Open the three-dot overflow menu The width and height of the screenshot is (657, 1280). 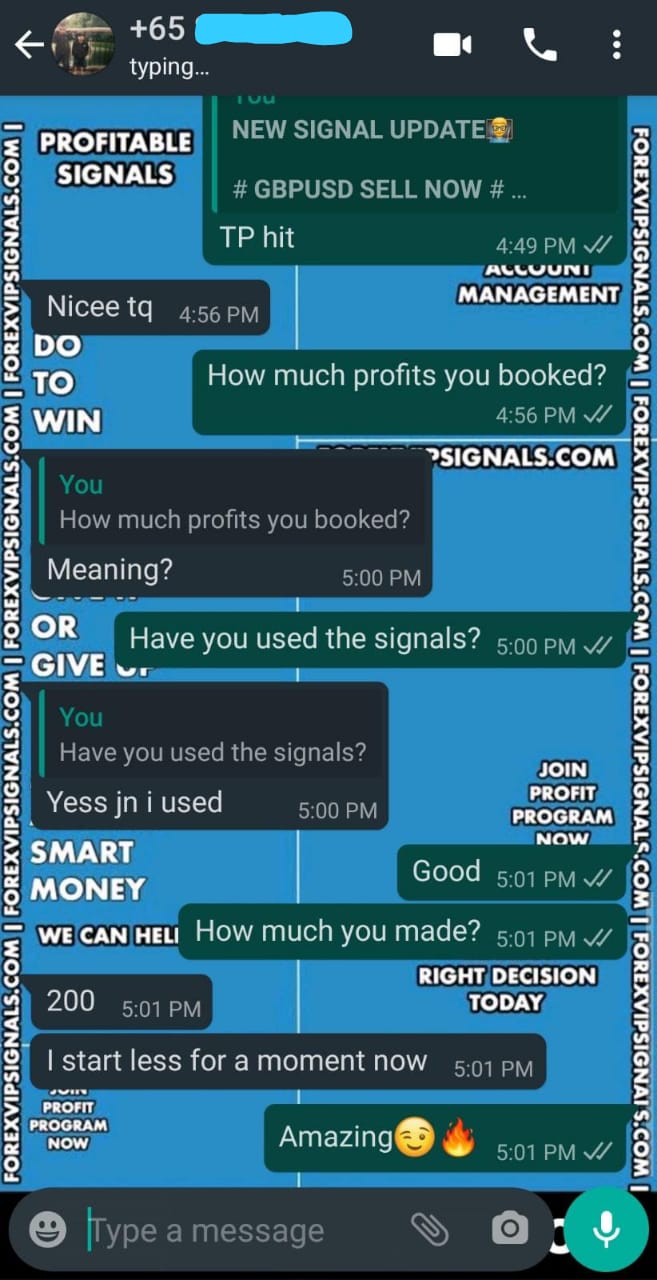pos(616,45)
